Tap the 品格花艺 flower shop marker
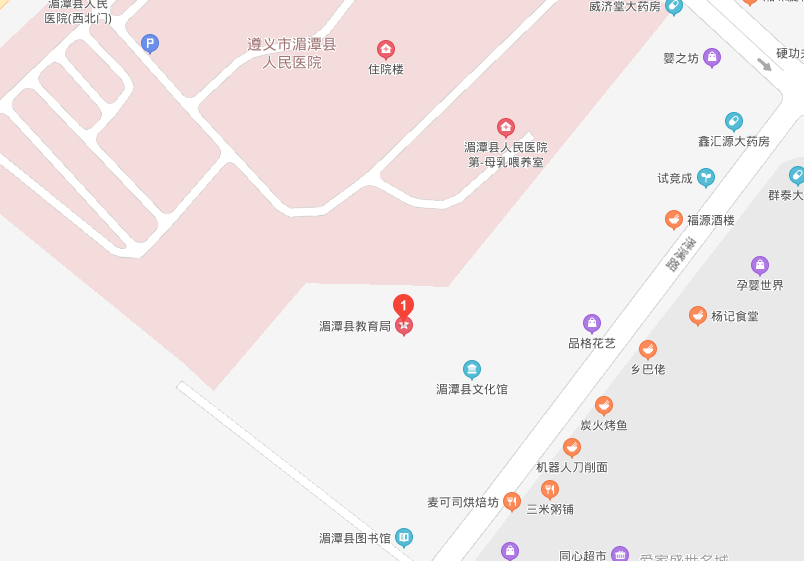804x561 pixels. tap(592, 323)
